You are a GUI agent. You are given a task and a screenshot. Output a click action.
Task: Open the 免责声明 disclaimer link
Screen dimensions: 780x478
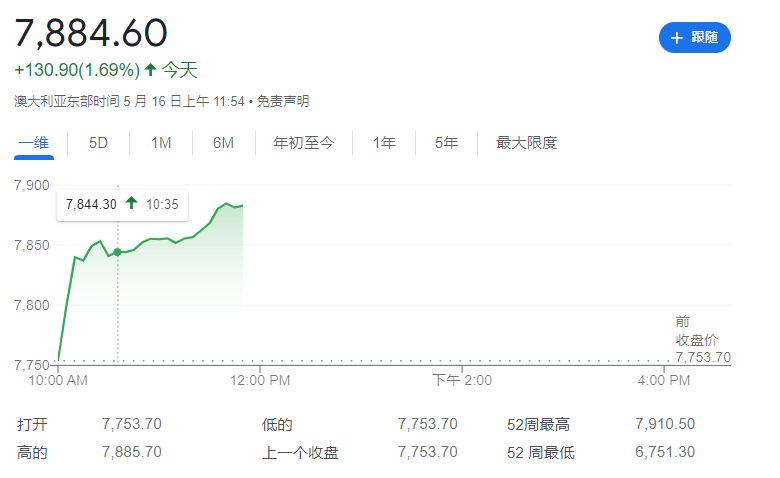click(283, 101)
